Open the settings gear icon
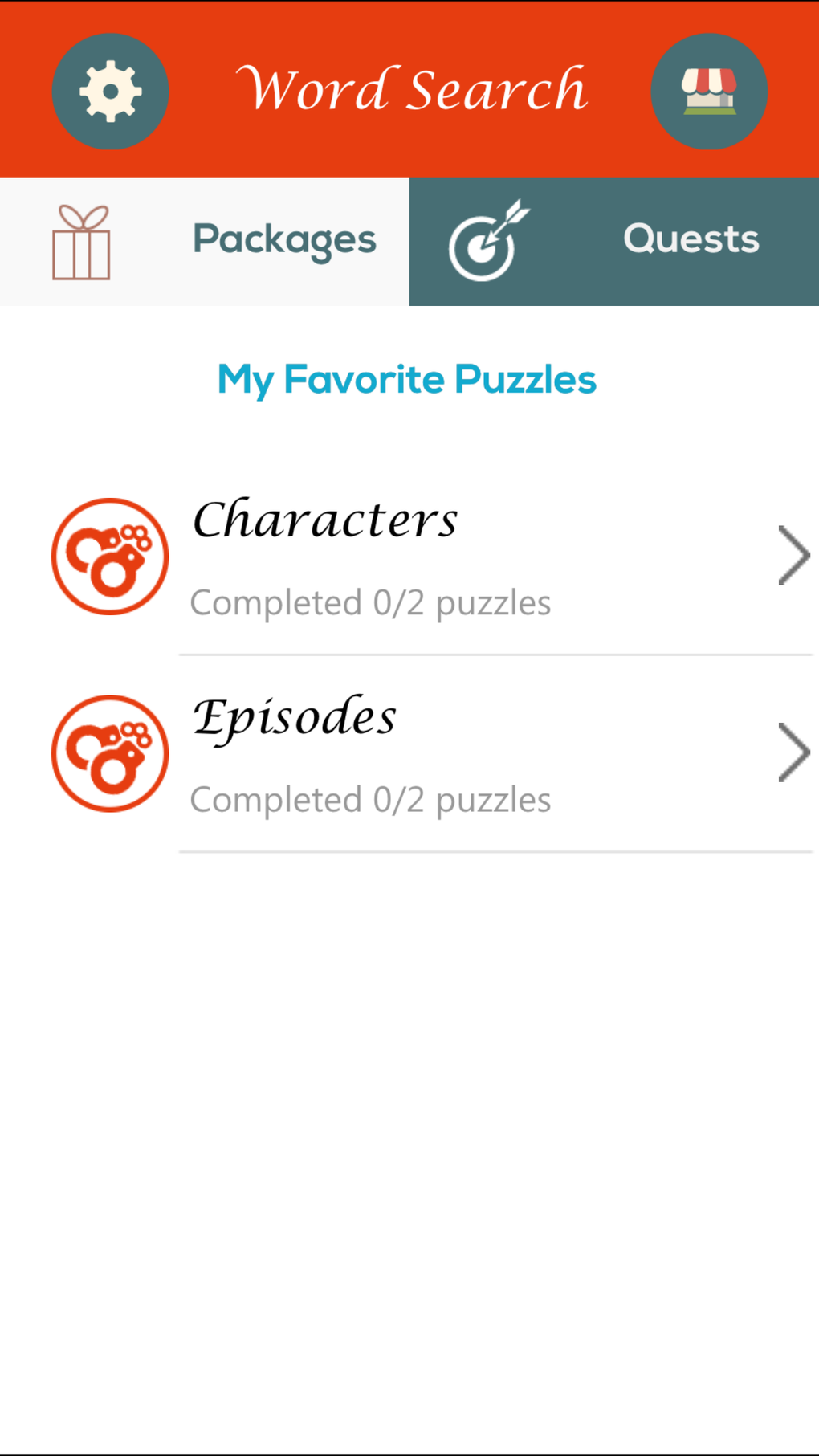Viewport: 819px width, 1456px height. coord(110,91)
